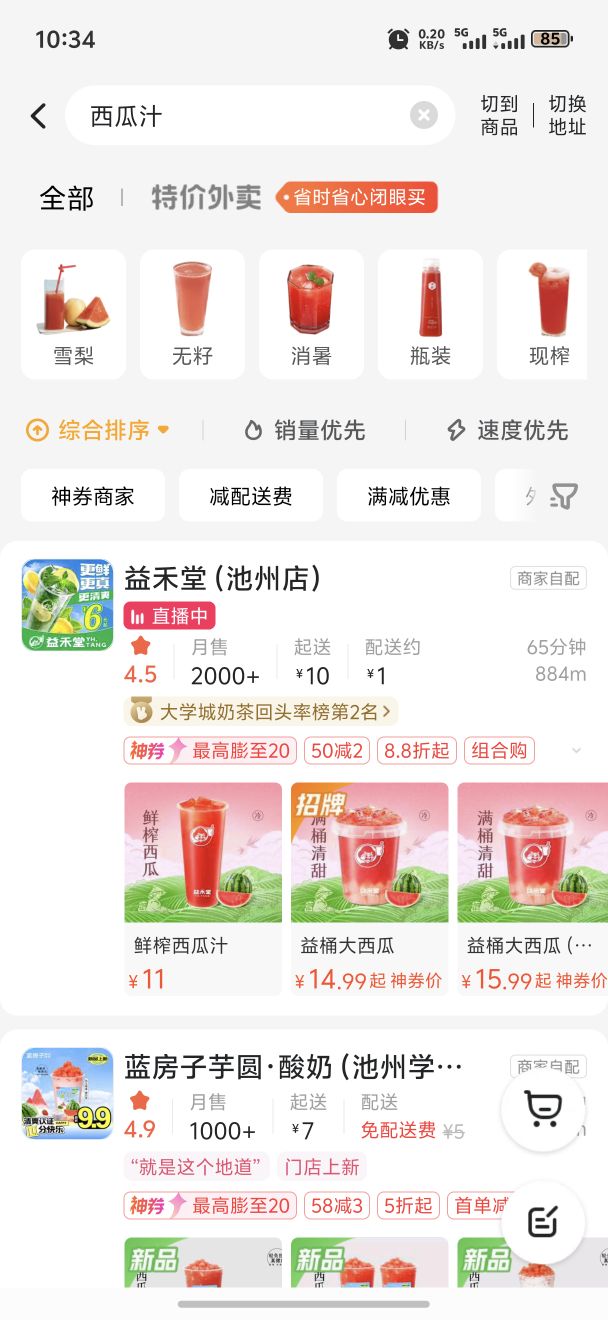Clear the 西瓜汁 search text
Image resolution: width=608 pixels, height=1320 pixels.
pyautogui.click(x=423, y=116)
